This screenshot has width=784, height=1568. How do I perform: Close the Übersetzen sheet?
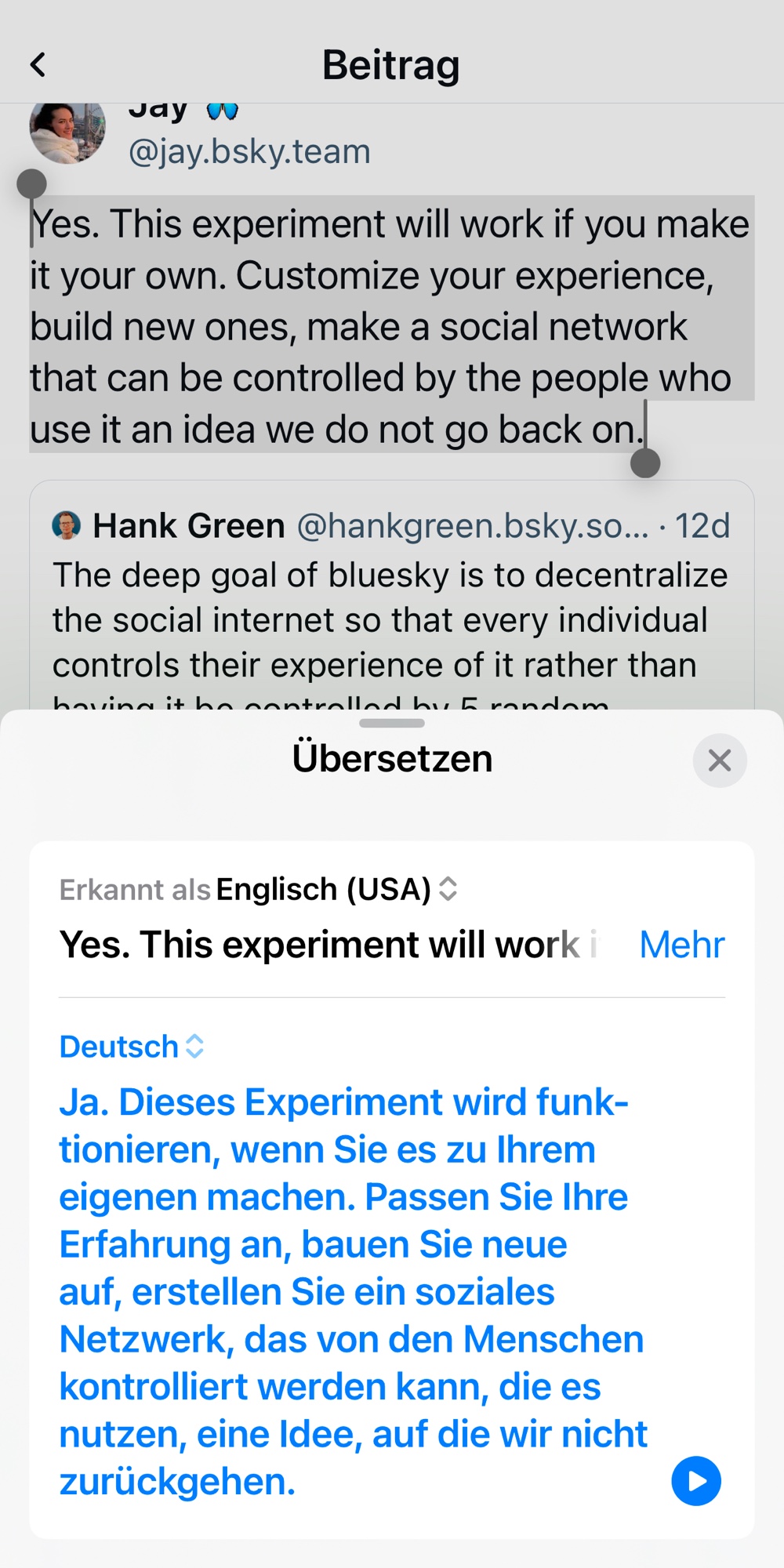click(x=719, y=760)
